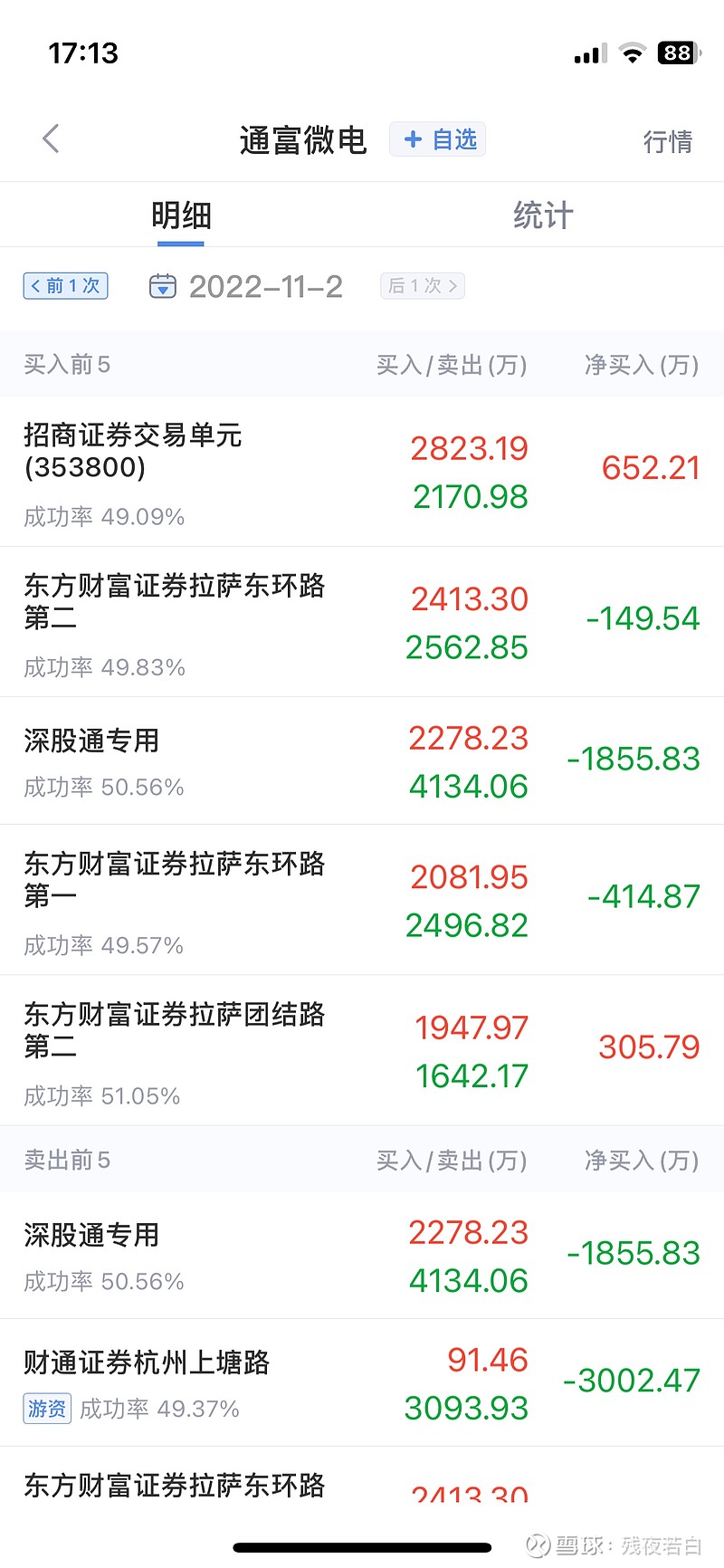Screen dimensions: 724x1568
Task: Select the 明细 tab
Action: coord(181,215)
